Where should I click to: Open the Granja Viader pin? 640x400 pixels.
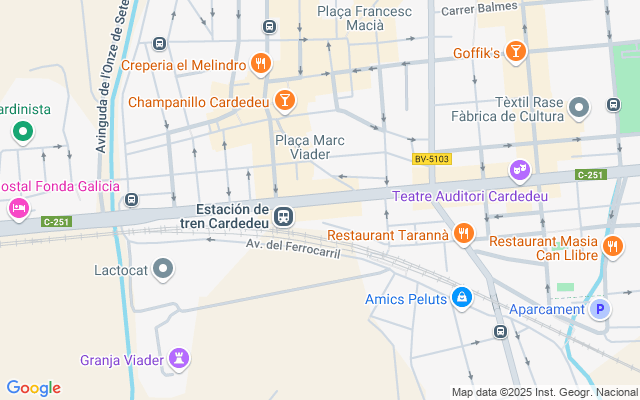(180, 359)
